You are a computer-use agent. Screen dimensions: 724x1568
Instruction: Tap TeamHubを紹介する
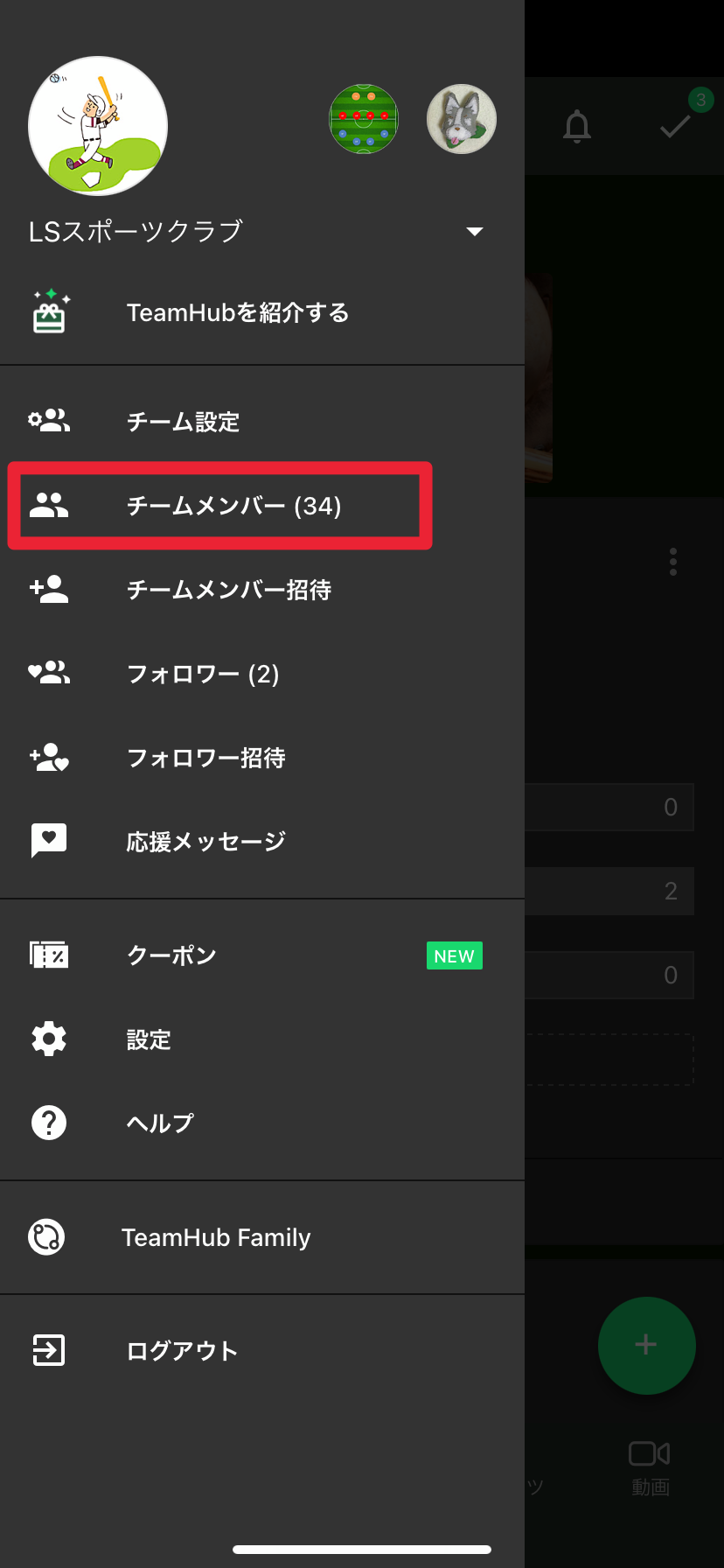tap(237, 312)
